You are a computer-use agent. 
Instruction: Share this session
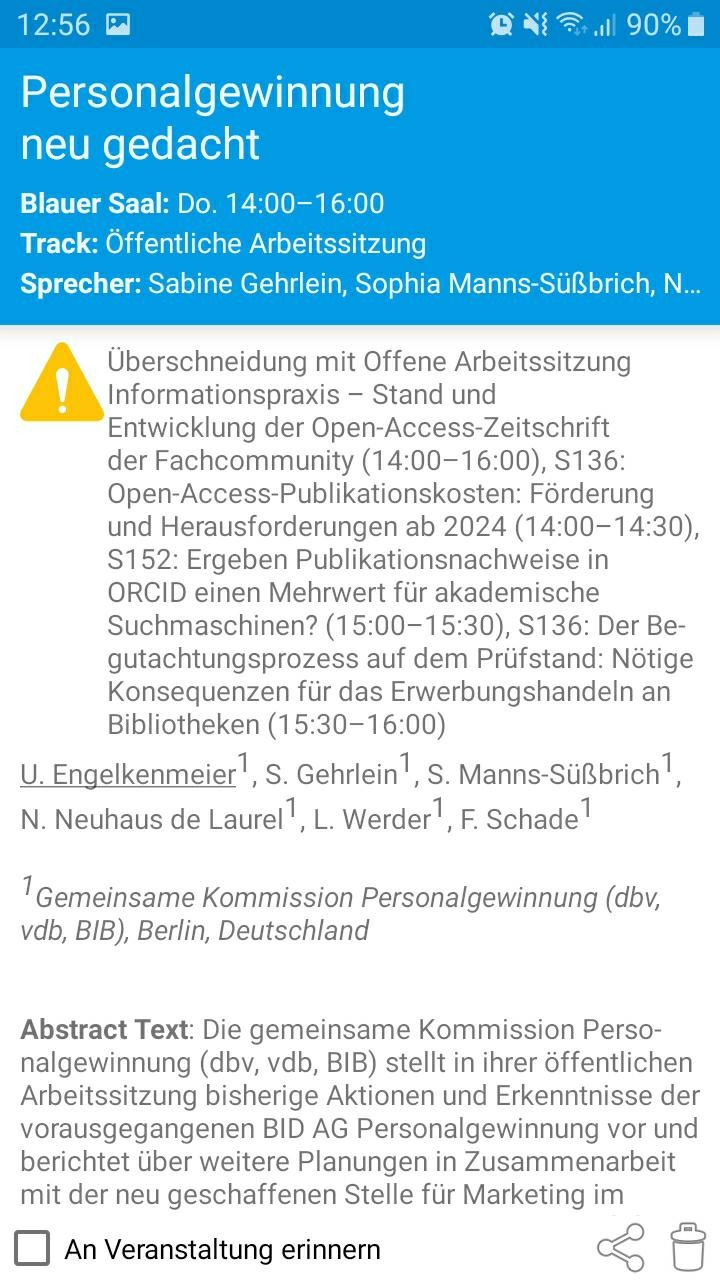point(620,1247)
